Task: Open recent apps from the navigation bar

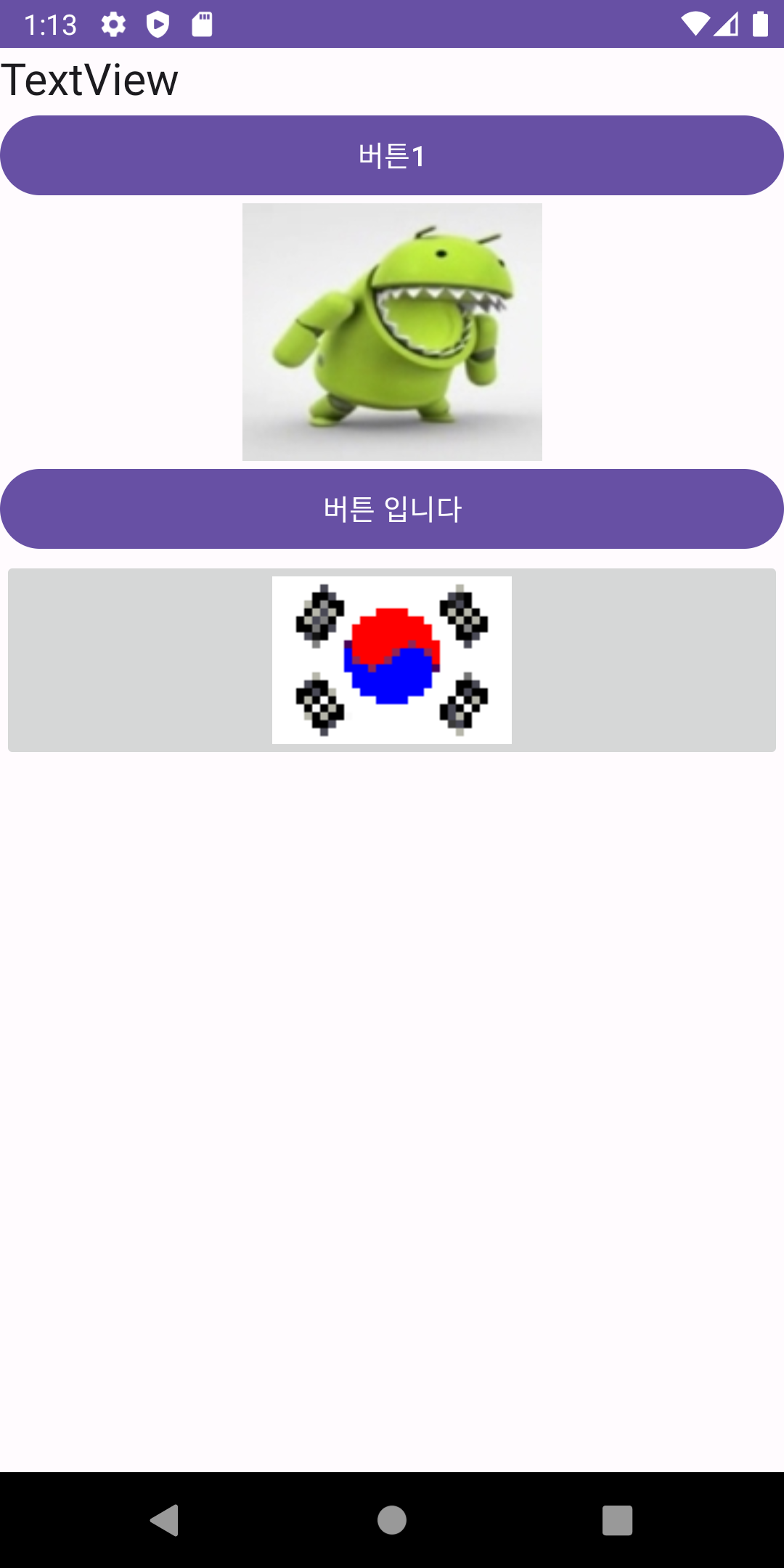Action: click(617, 1519)
